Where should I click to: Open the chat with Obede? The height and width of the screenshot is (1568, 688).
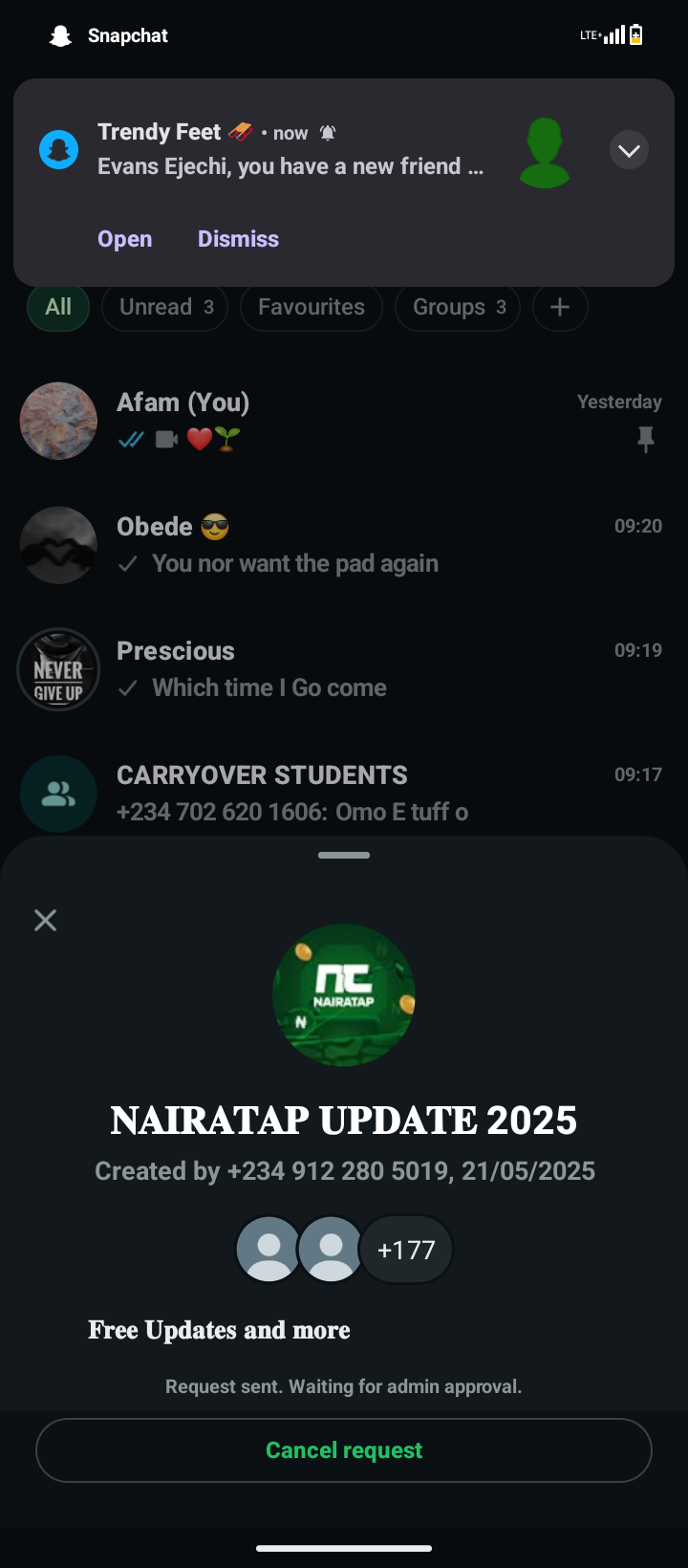click(x=344, y=545)
